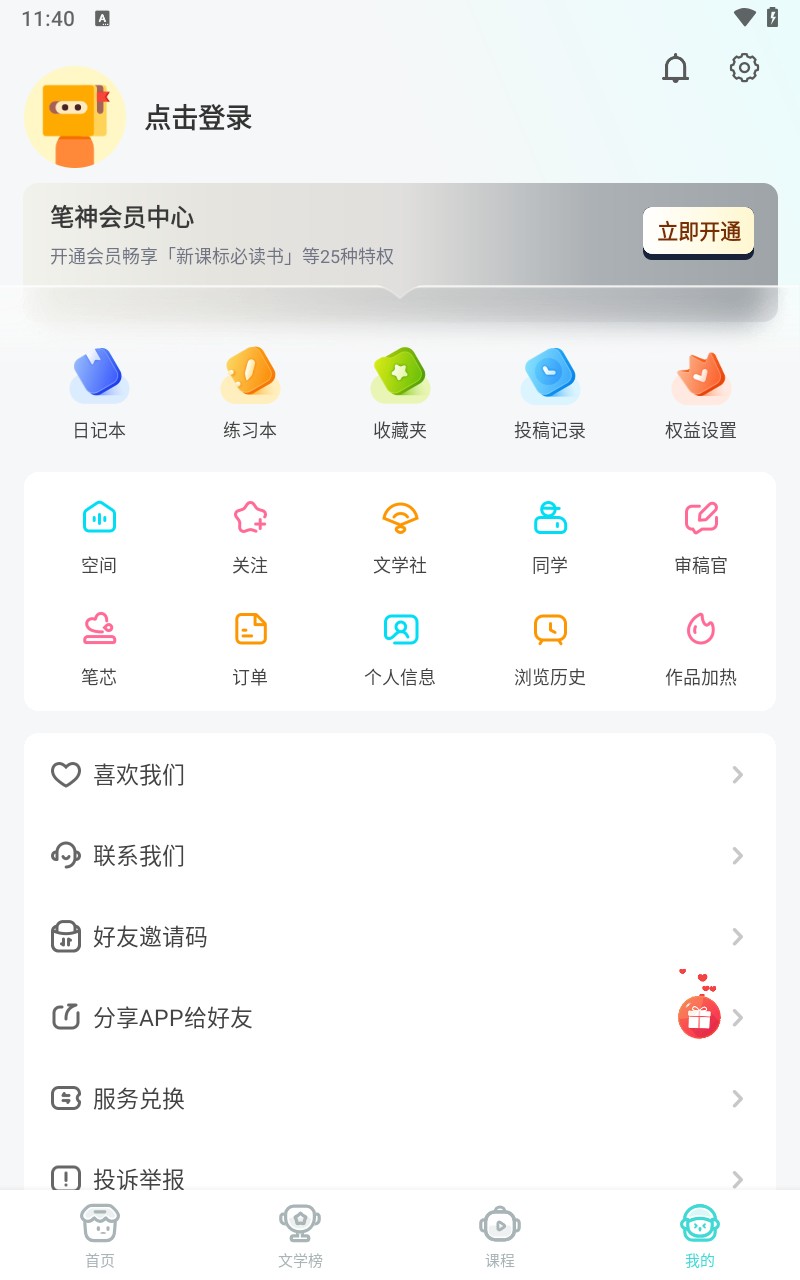This screenshot has width=800, height=1280.
Task: View 投稿记录 (submission history)
Action: coord(549,390)
